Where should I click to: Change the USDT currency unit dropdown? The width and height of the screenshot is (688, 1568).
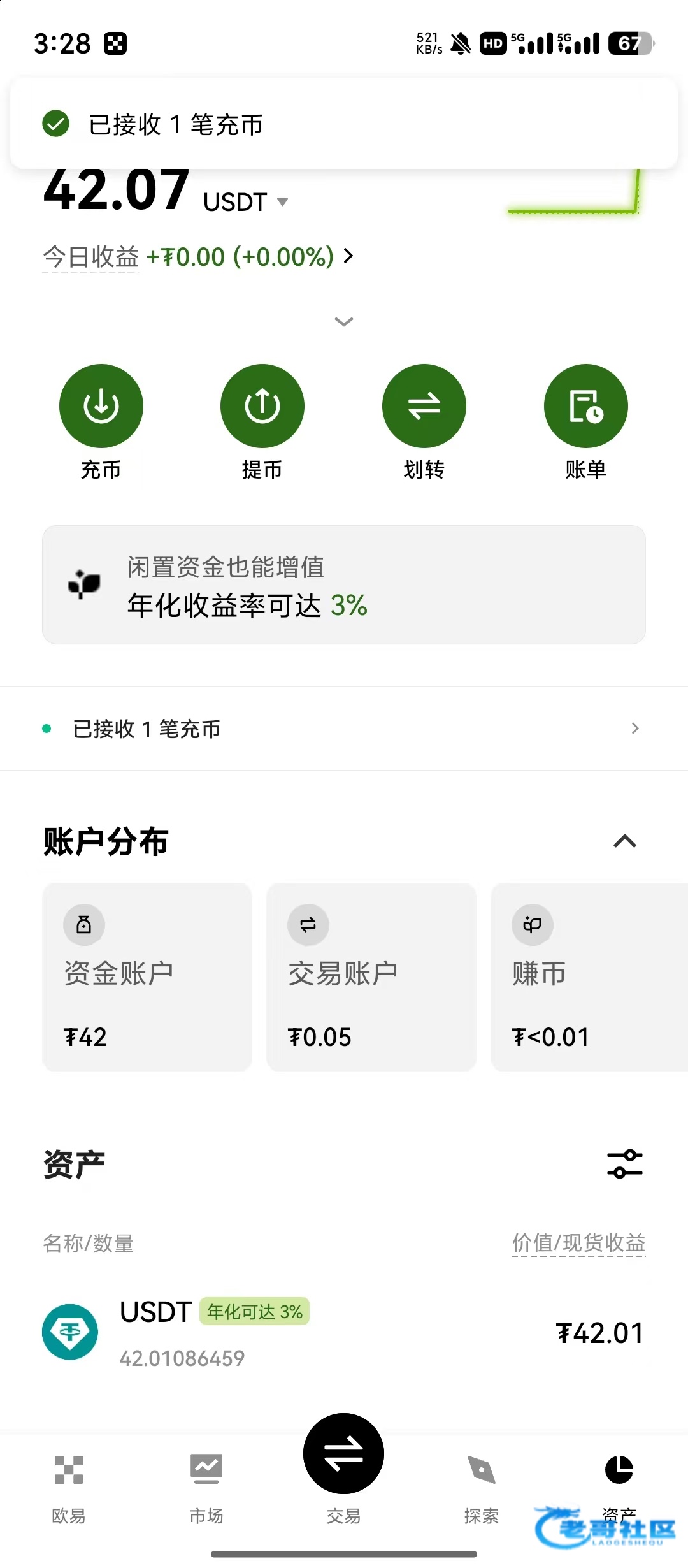(x=246, y=203)
